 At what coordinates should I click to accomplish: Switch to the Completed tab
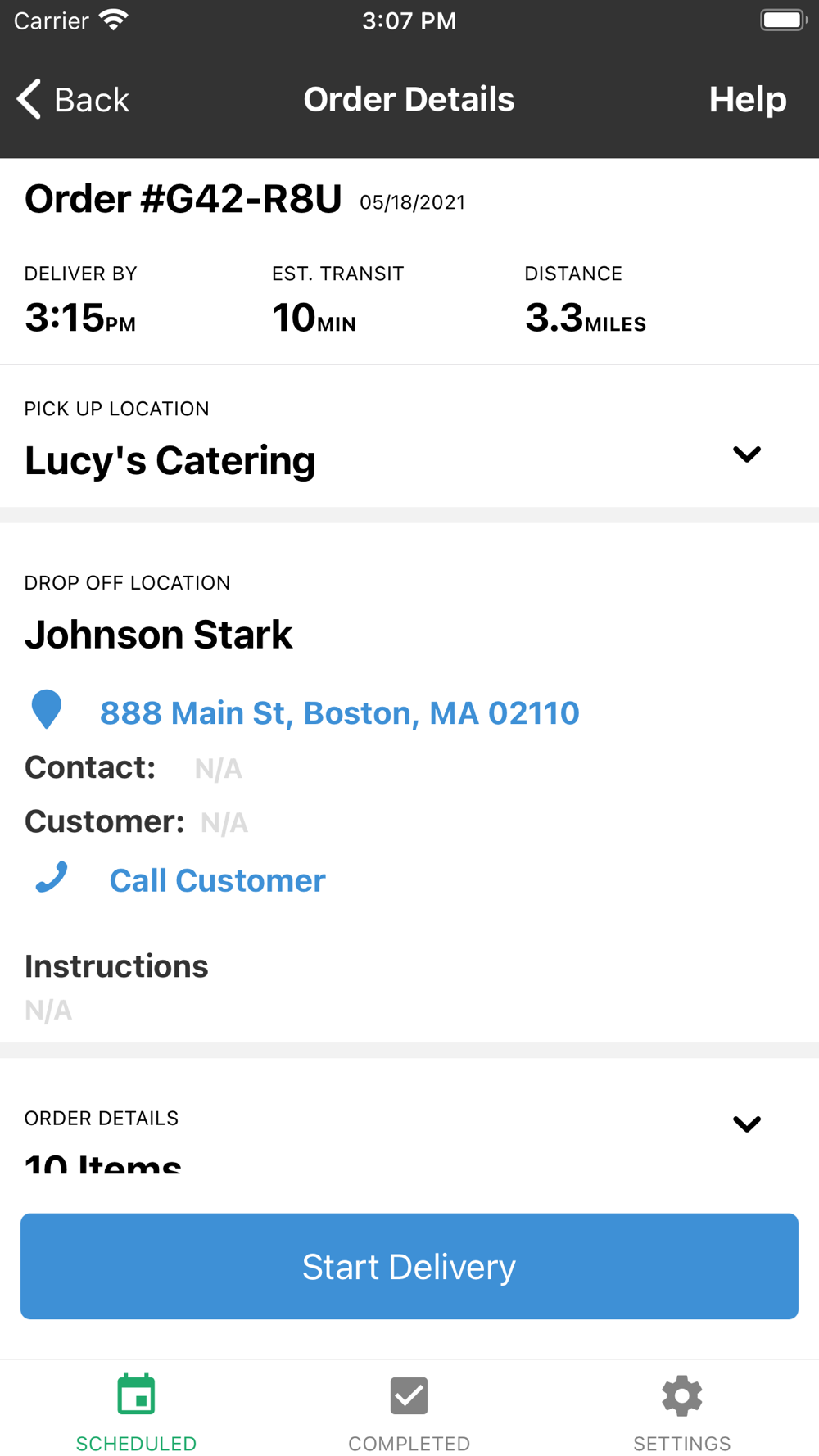pyautogui.click(x=409, y=1413)
